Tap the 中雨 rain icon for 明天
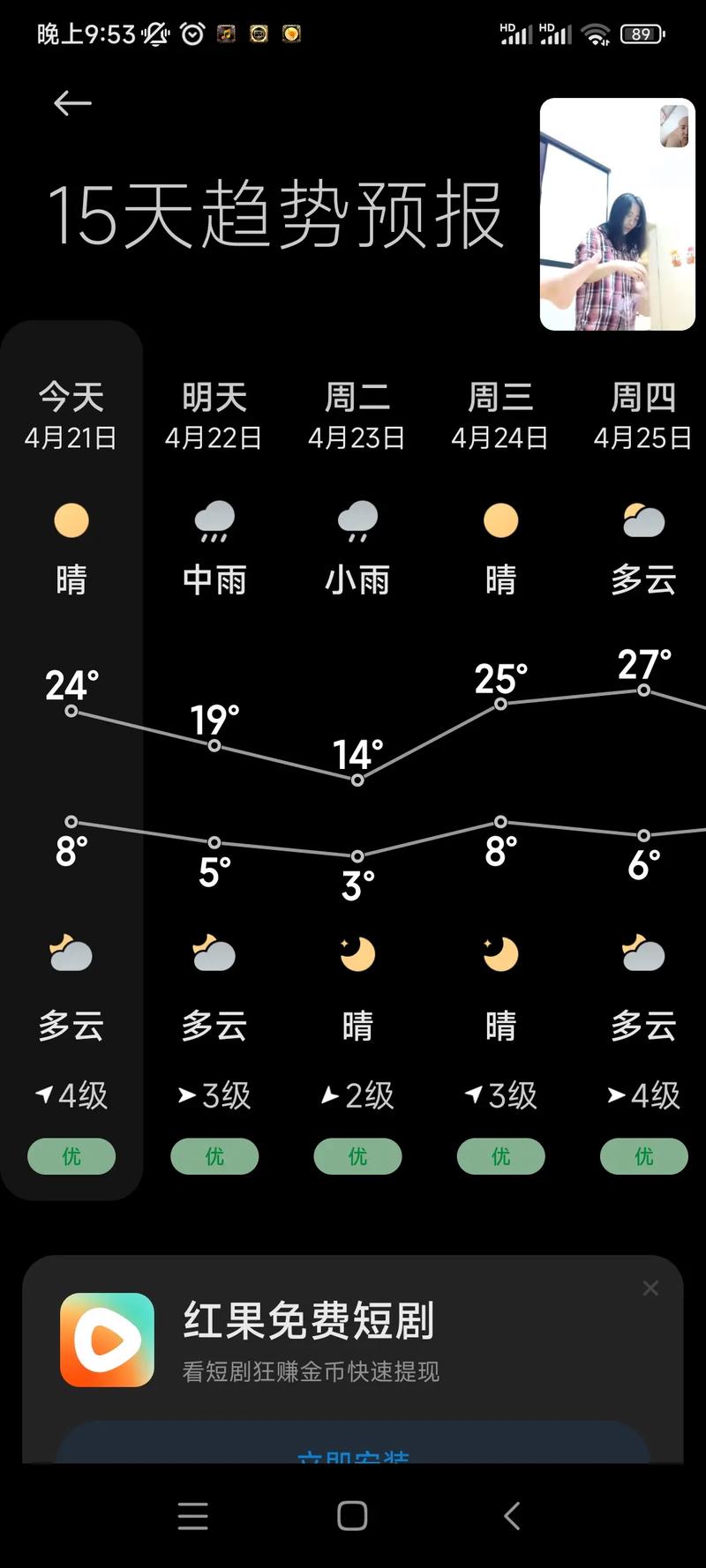Screen dimensions: 706x1568 click(214, 520)
